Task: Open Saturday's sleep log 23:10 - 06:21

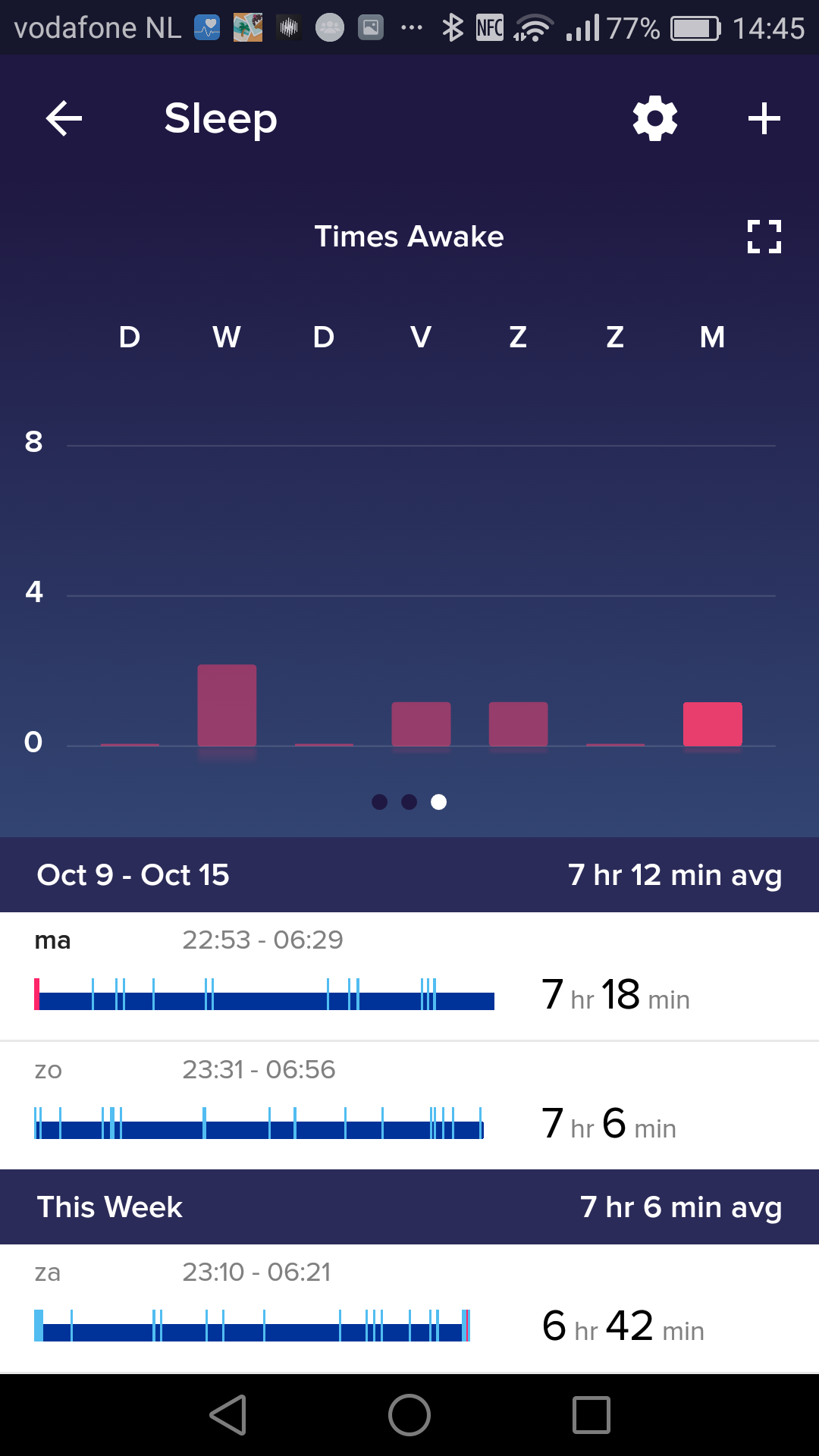Action: (409, 1308)
